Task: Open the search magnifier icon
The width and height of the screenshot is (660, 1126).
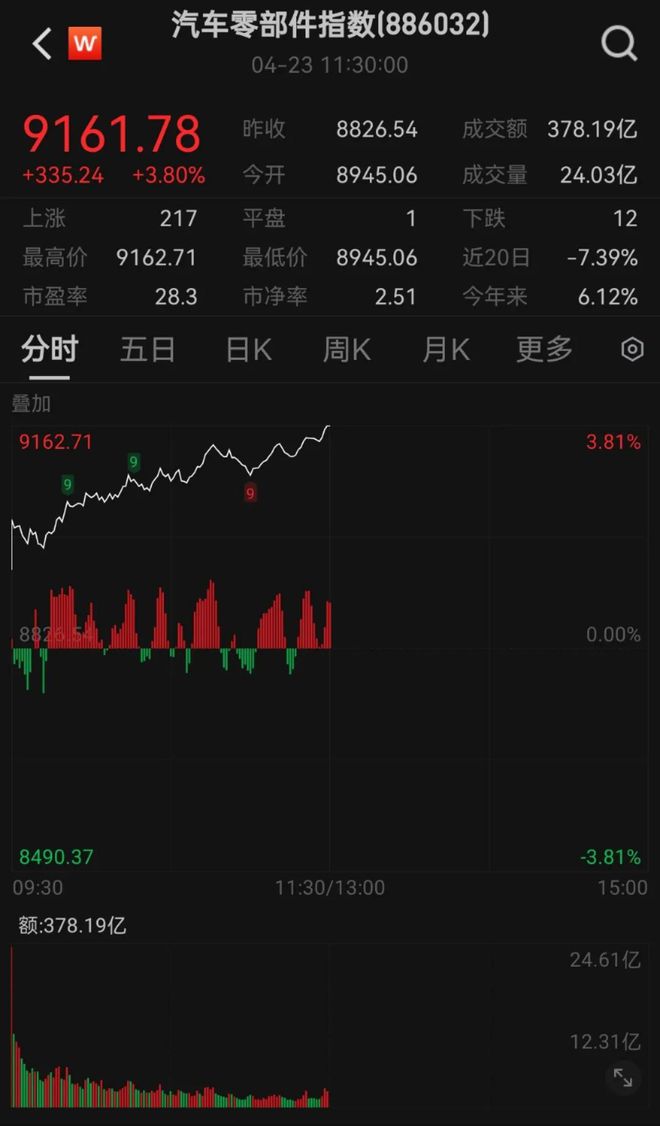Action: 619,44
